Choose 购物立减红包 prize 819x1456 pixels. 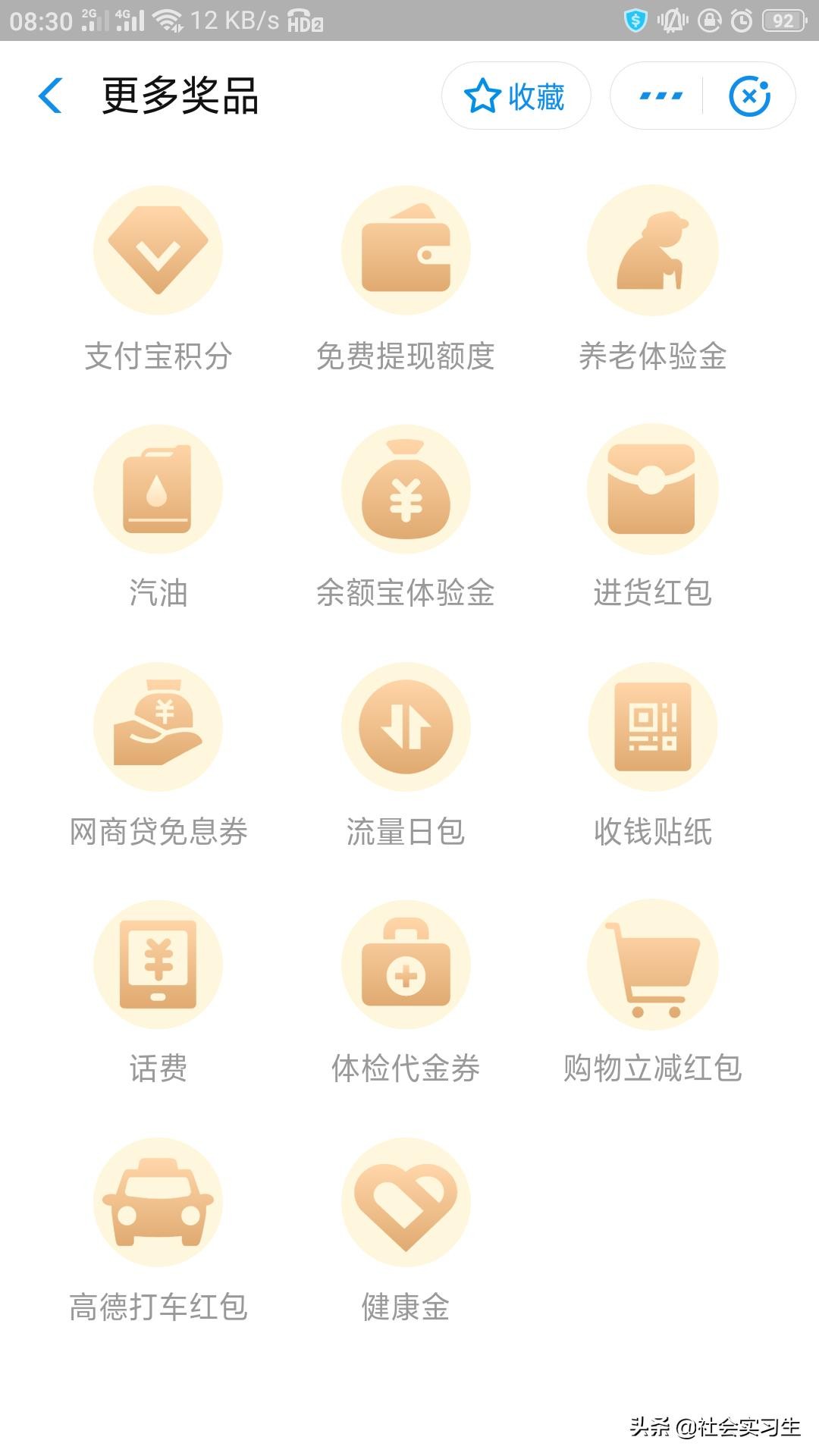click(x=652, y=965)
